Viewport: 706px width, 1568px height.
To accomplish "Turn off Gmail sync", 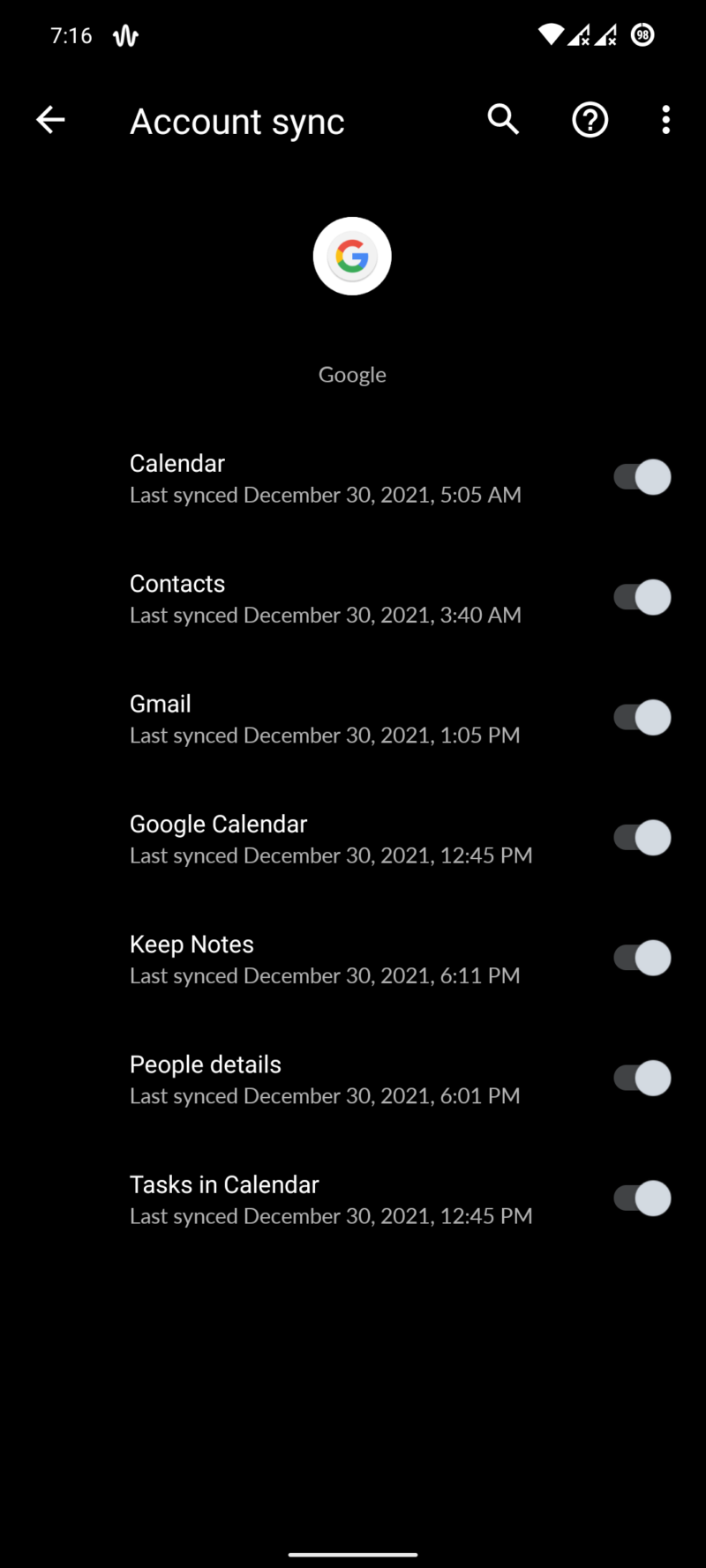I will coord(640,717).
